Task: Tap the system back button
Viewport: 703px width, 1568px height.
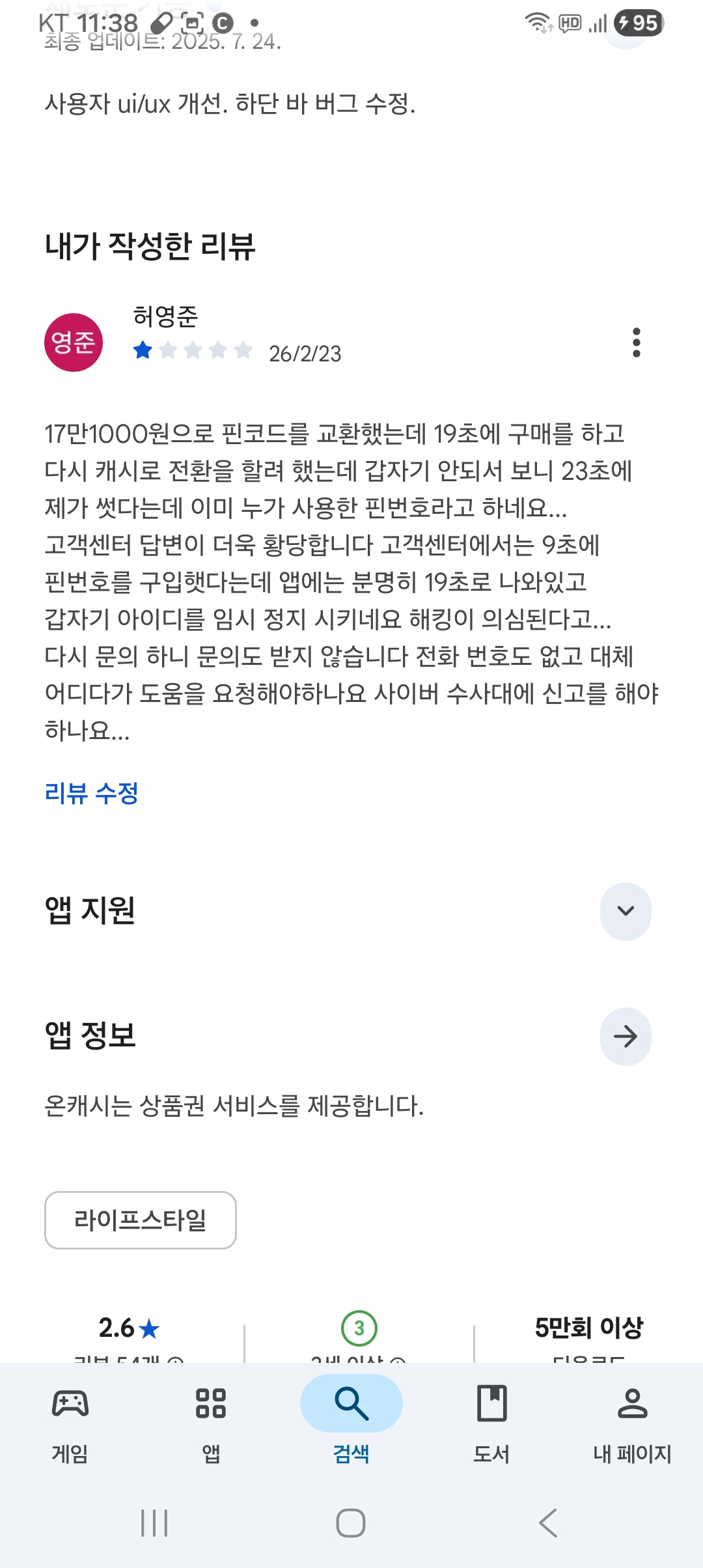Action: [548, 1523]
